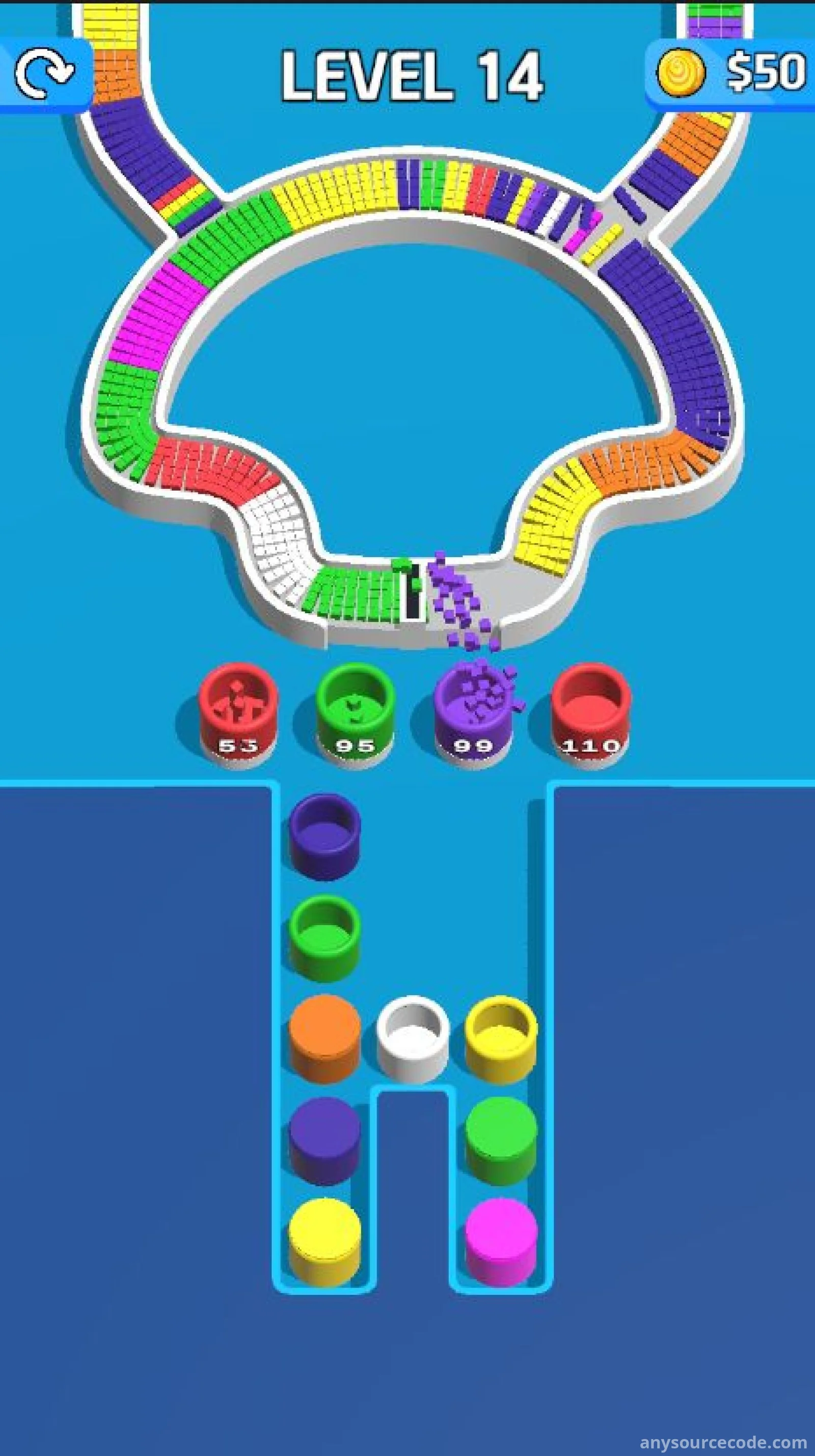This screenshot has width=815, height=1456.
Task: Tap the magenta lidded cup
Action: click(x=501, y=1244)
